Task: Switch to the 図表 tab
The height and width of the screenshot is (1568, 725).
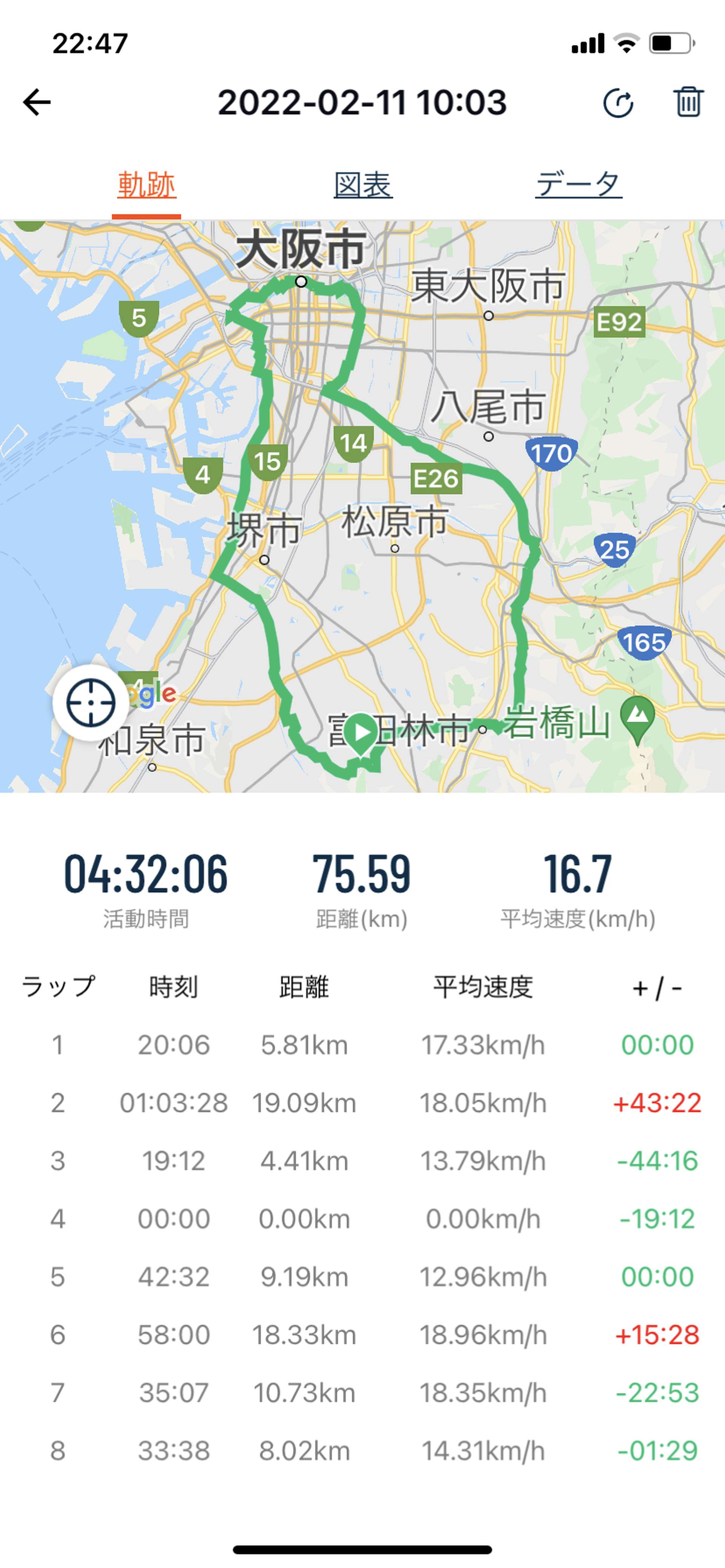Action: [363, 185]
